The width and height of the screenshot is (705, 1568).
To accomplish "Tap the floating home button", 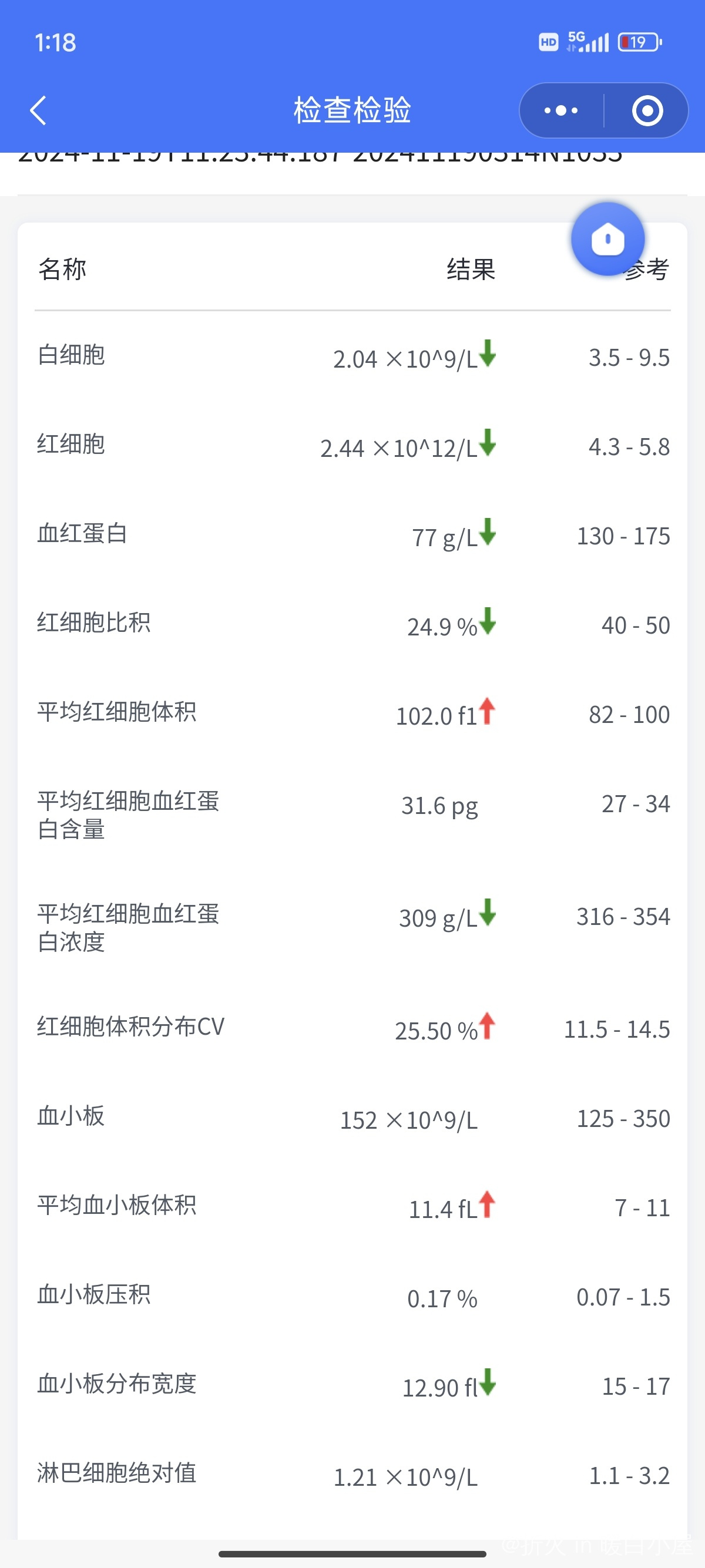I will pos(607,239).
